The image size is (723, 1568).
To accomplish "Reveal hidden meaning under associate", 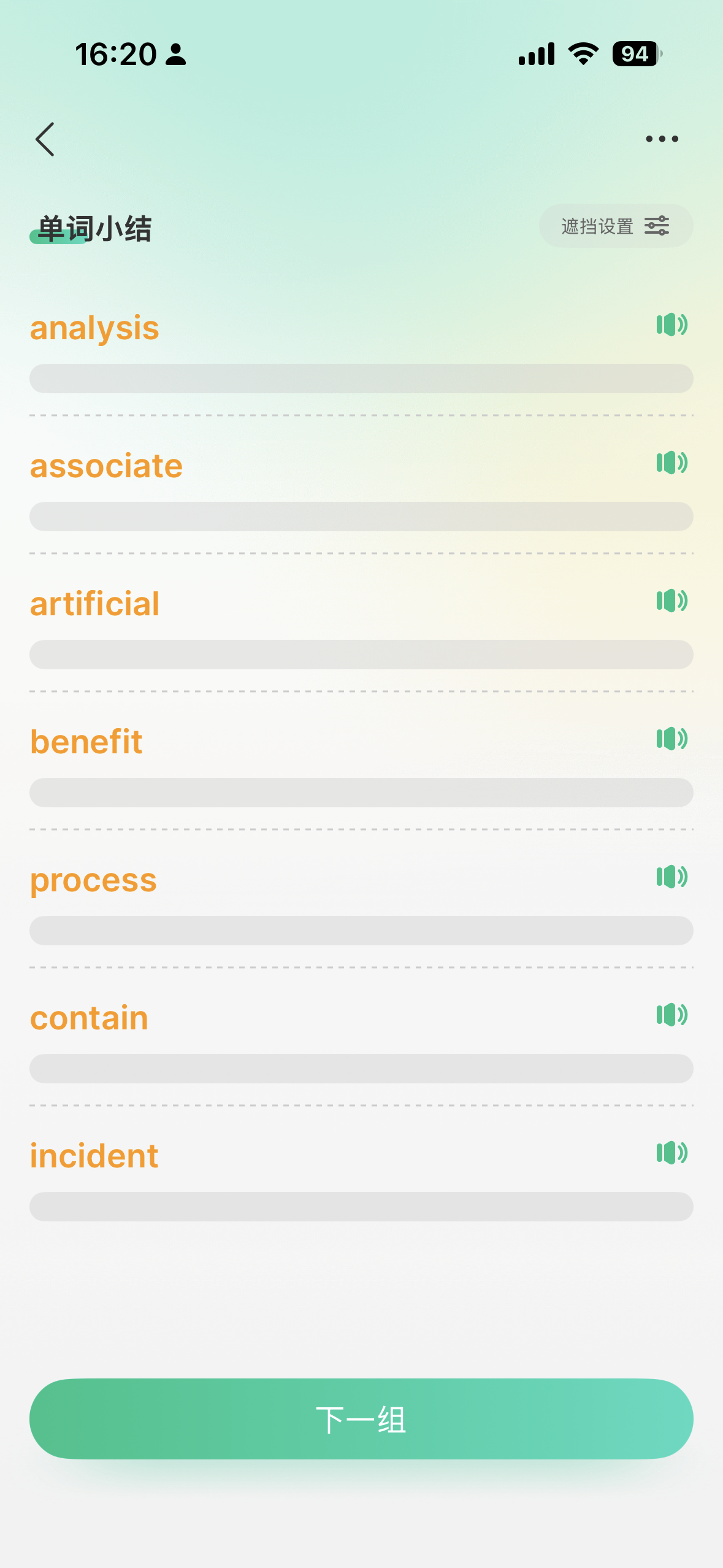I will [x=361, y=517].
